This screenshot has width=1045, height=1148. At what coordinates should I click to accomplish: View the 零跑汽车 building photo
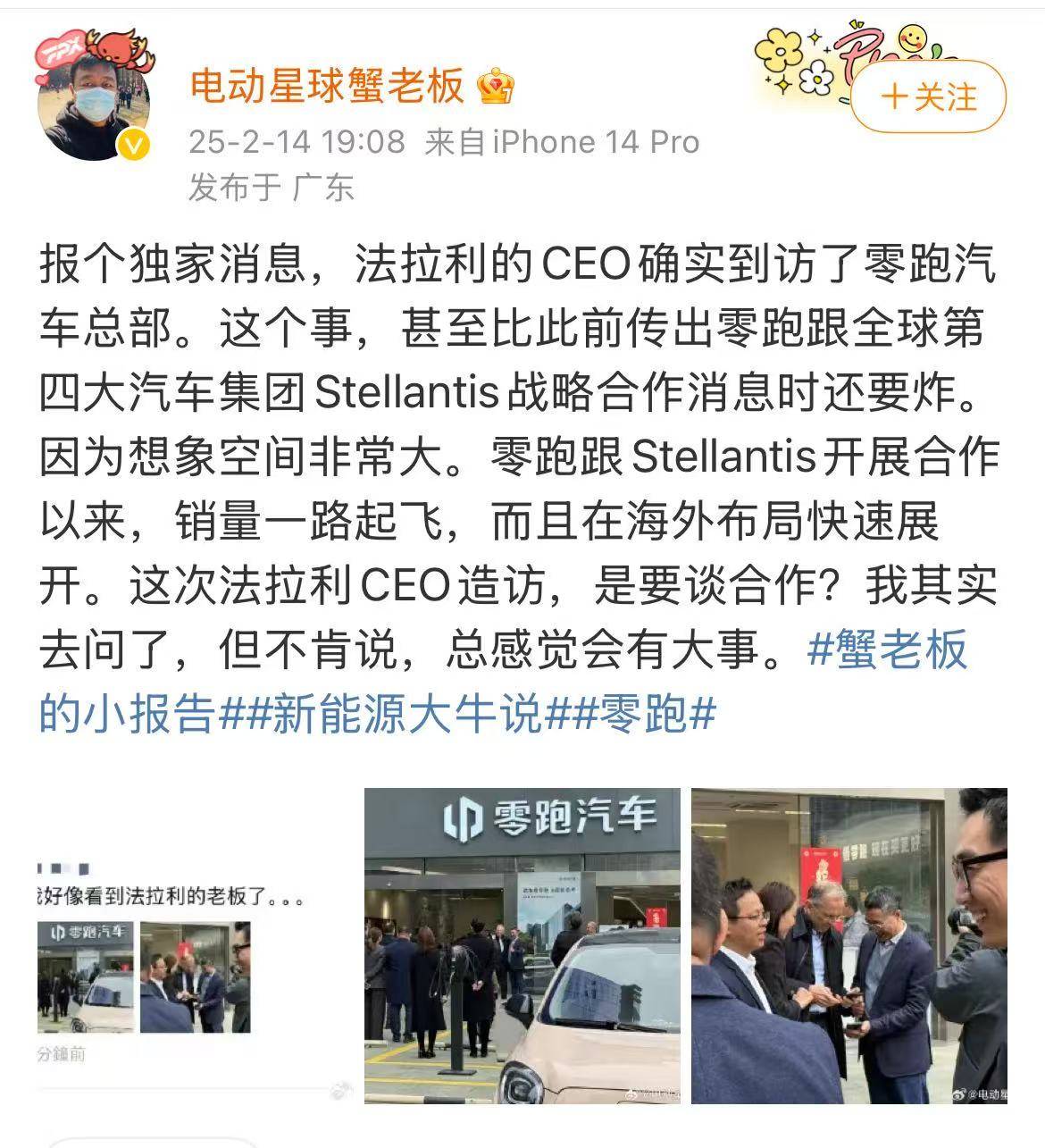(522, 946)
